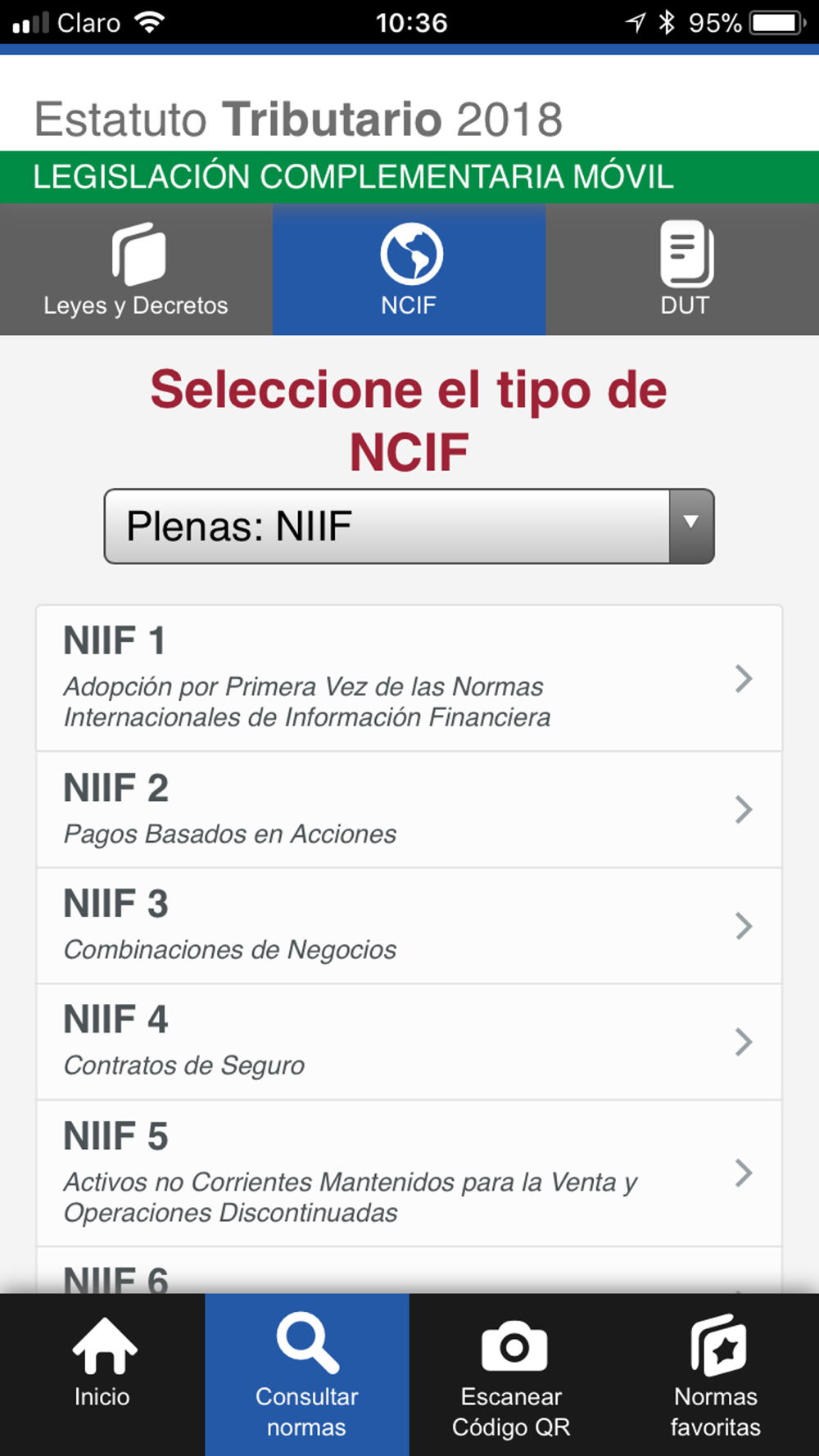The height and width of the screenshot is (1456, 819).
Task: Open NIIF 3 Combinaciones de Negocios
Action: (x=409, y=925)
